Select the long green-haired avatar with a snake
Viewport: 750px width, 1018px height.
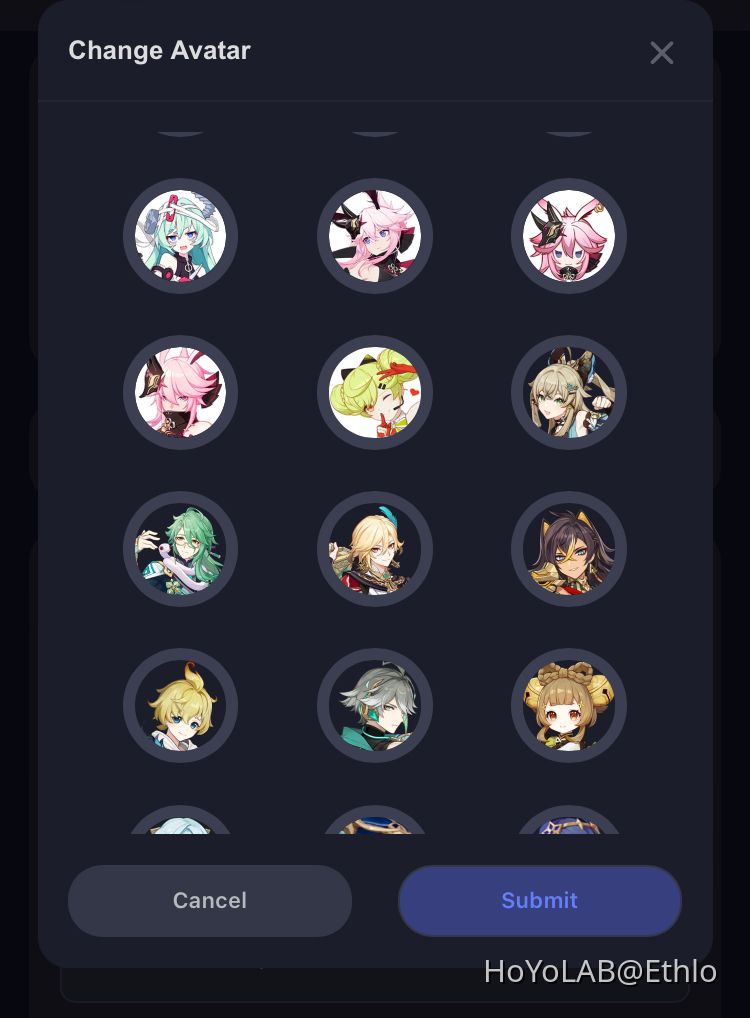[x=180, y=549]
